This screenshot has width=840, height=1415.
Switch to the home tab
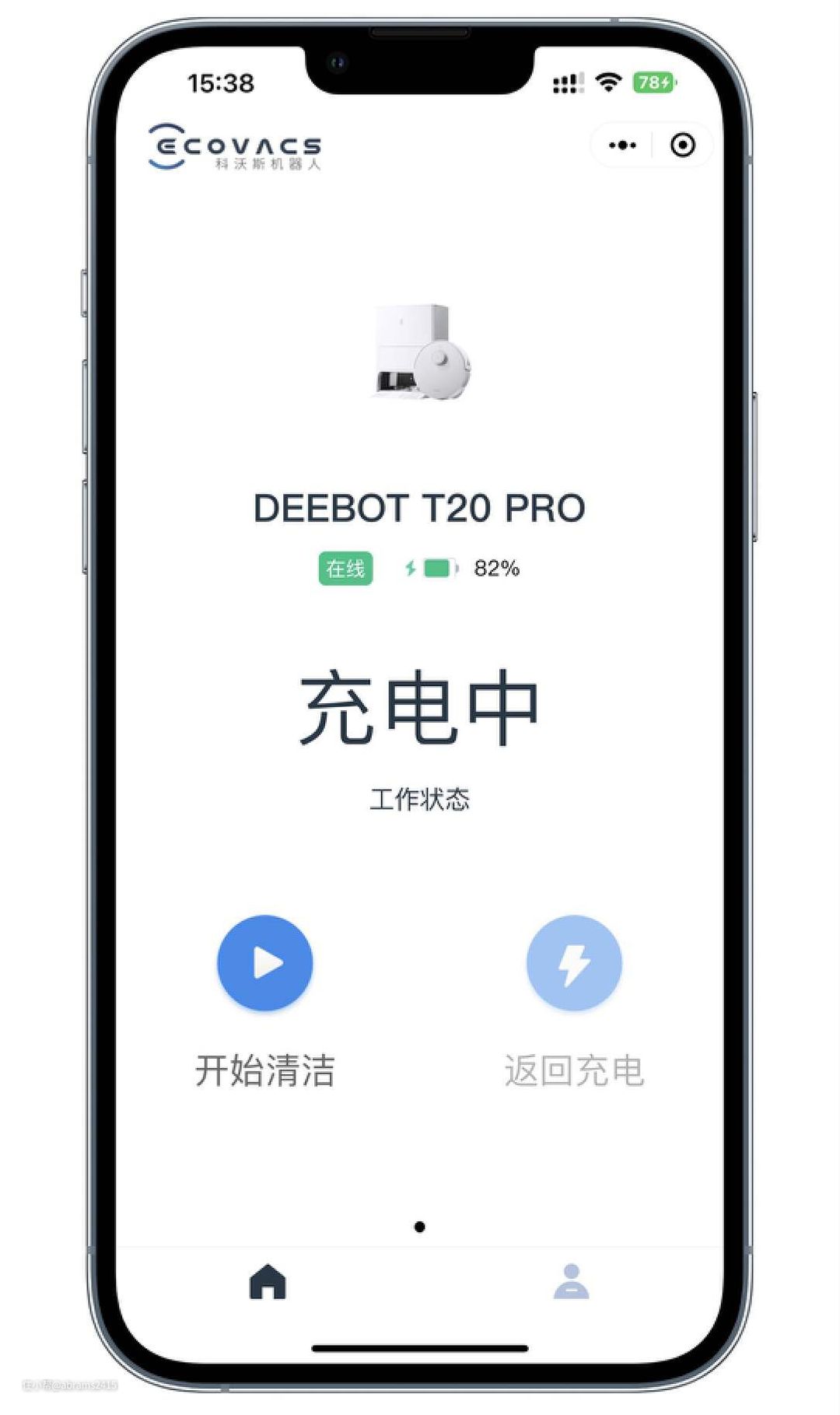pos(268,1281)
